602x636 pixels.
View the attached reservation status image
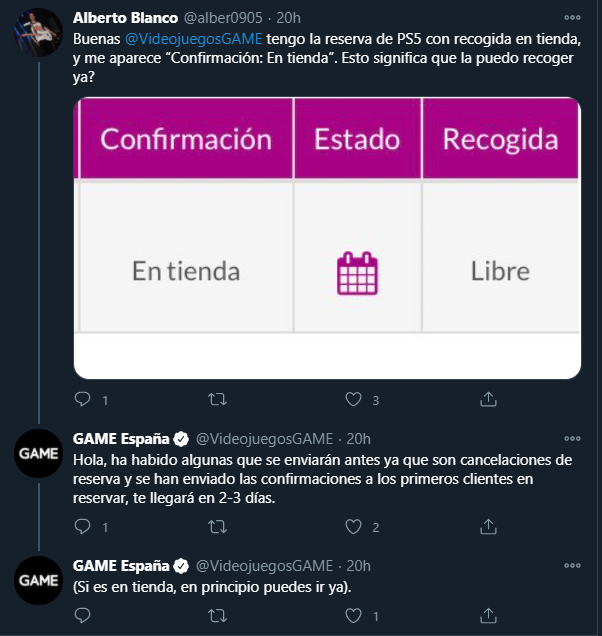(327, 238)
